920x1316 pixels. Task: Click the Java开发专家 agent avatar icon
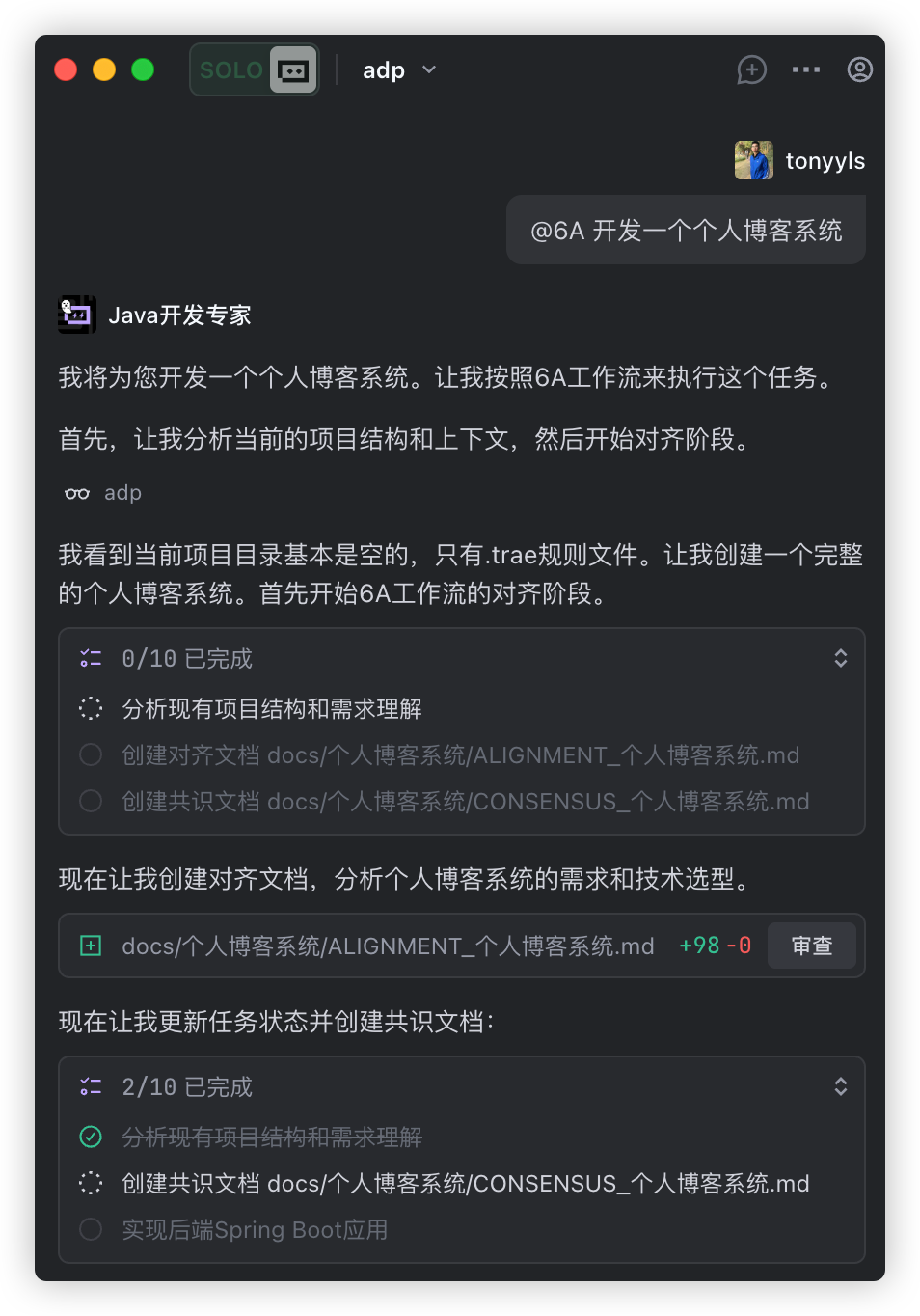(76, 314)
